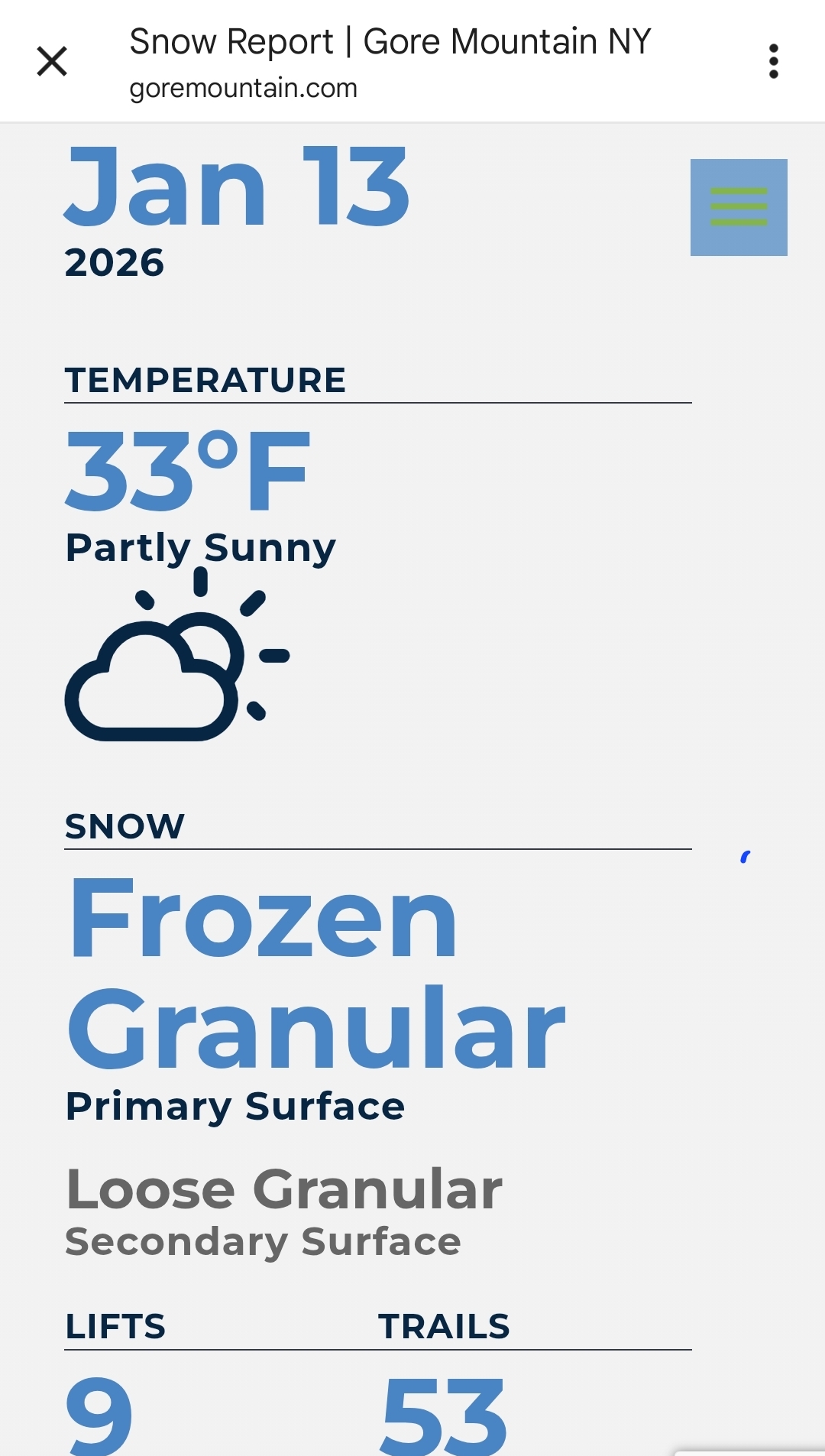Open the browser overflow menu
This screenshot has height=1456, width=825.
[x=773, y=61]
